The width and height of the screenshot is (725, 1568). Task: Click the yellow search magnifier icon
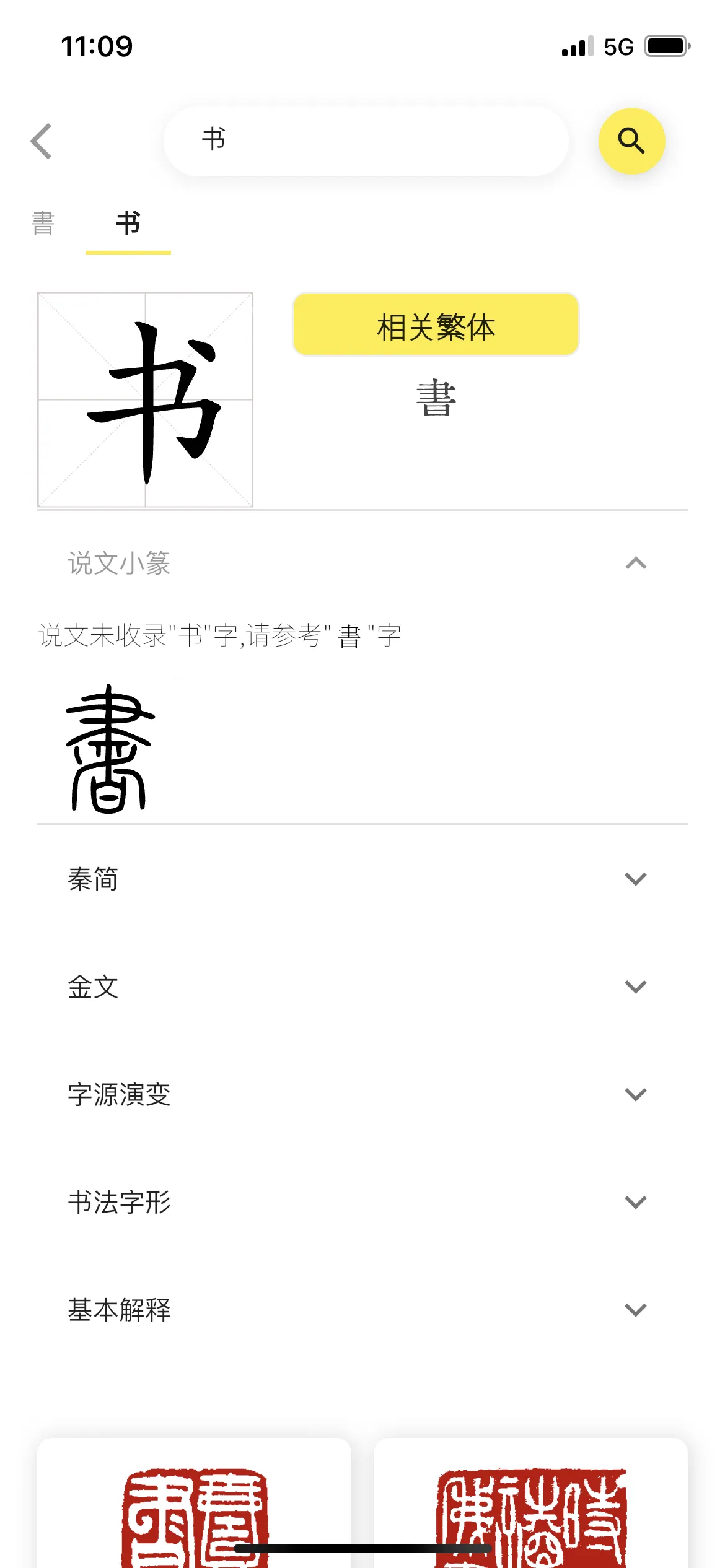click(x=631, y=141)
